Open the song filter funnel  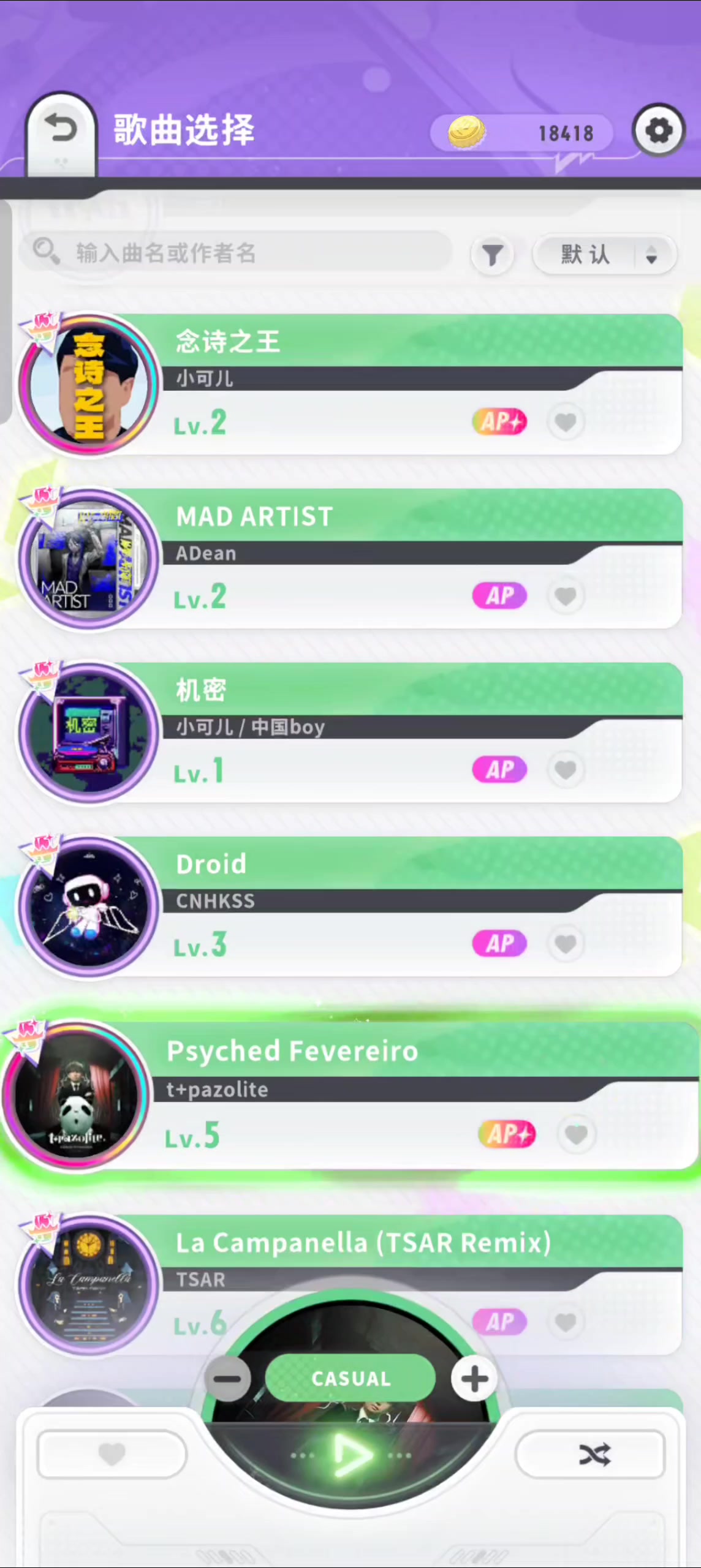492,254
